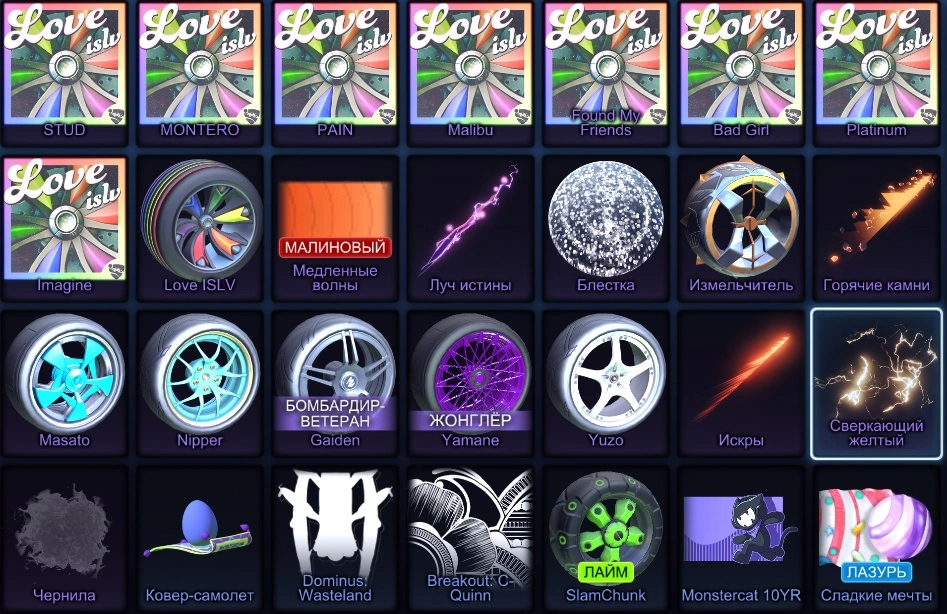Tap the Блестка item tile
This screenshot has height=614, width=947.
[x=606, y=225]
